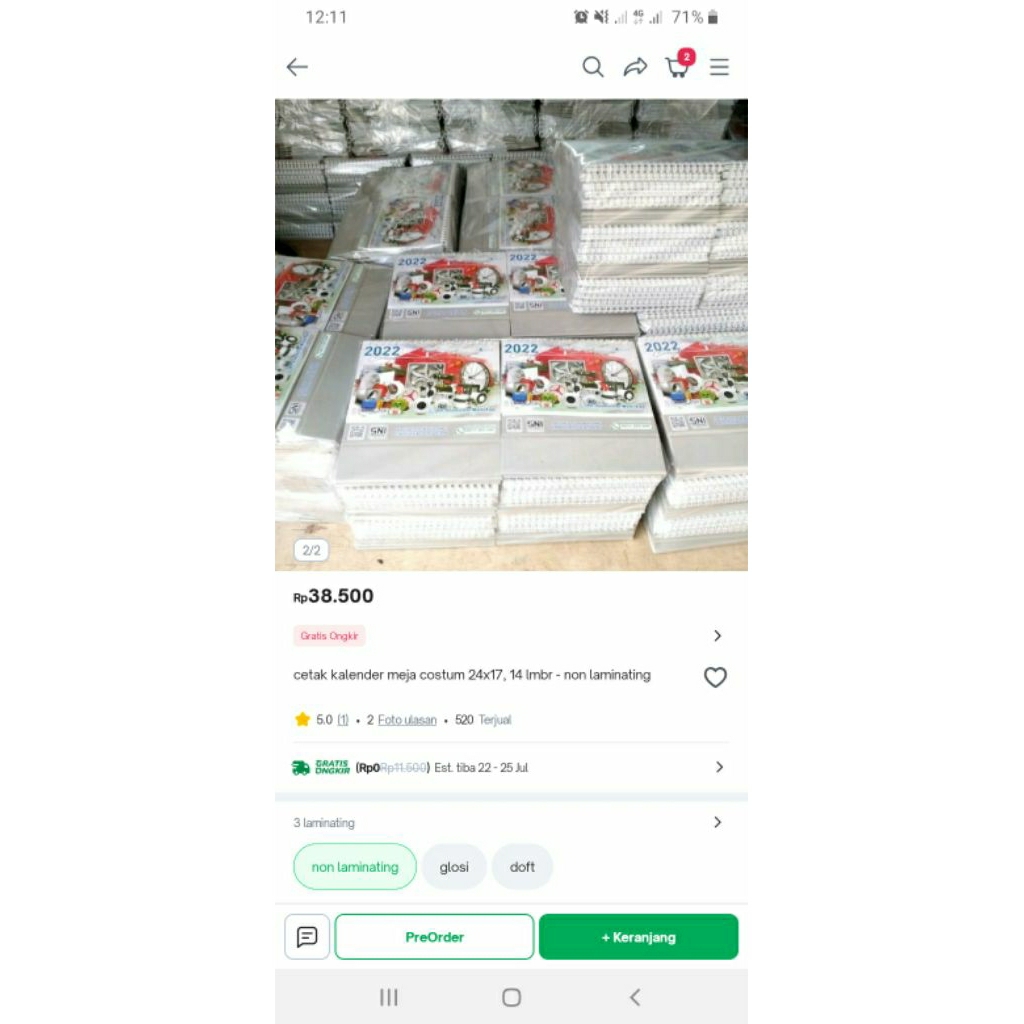The height and width of the screenshot is (1024, 1024).
Task: Open the shopping cart
Action: 678,67
